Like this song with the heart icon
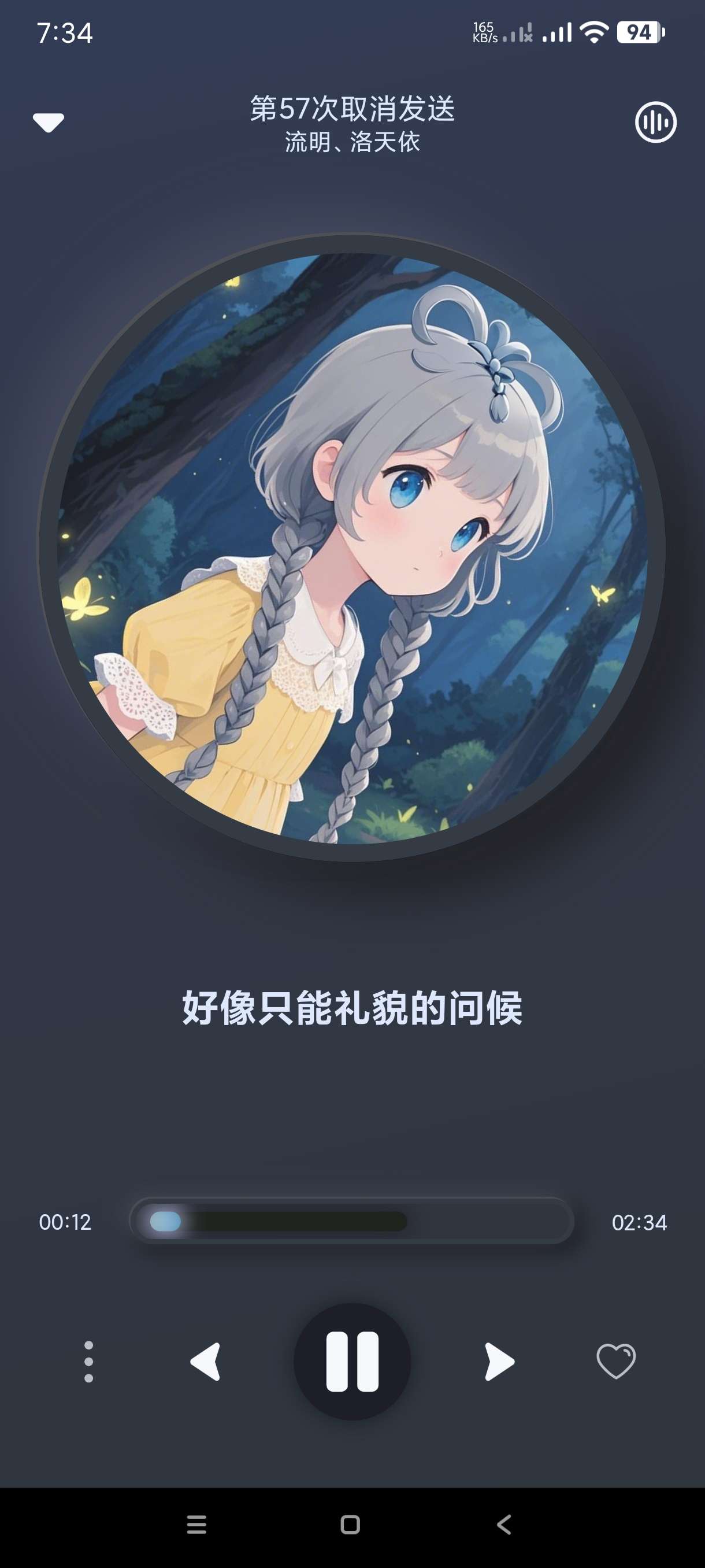Viewport: 705px width, 1568px height. pyautogui.click(x=615, y=1361)
